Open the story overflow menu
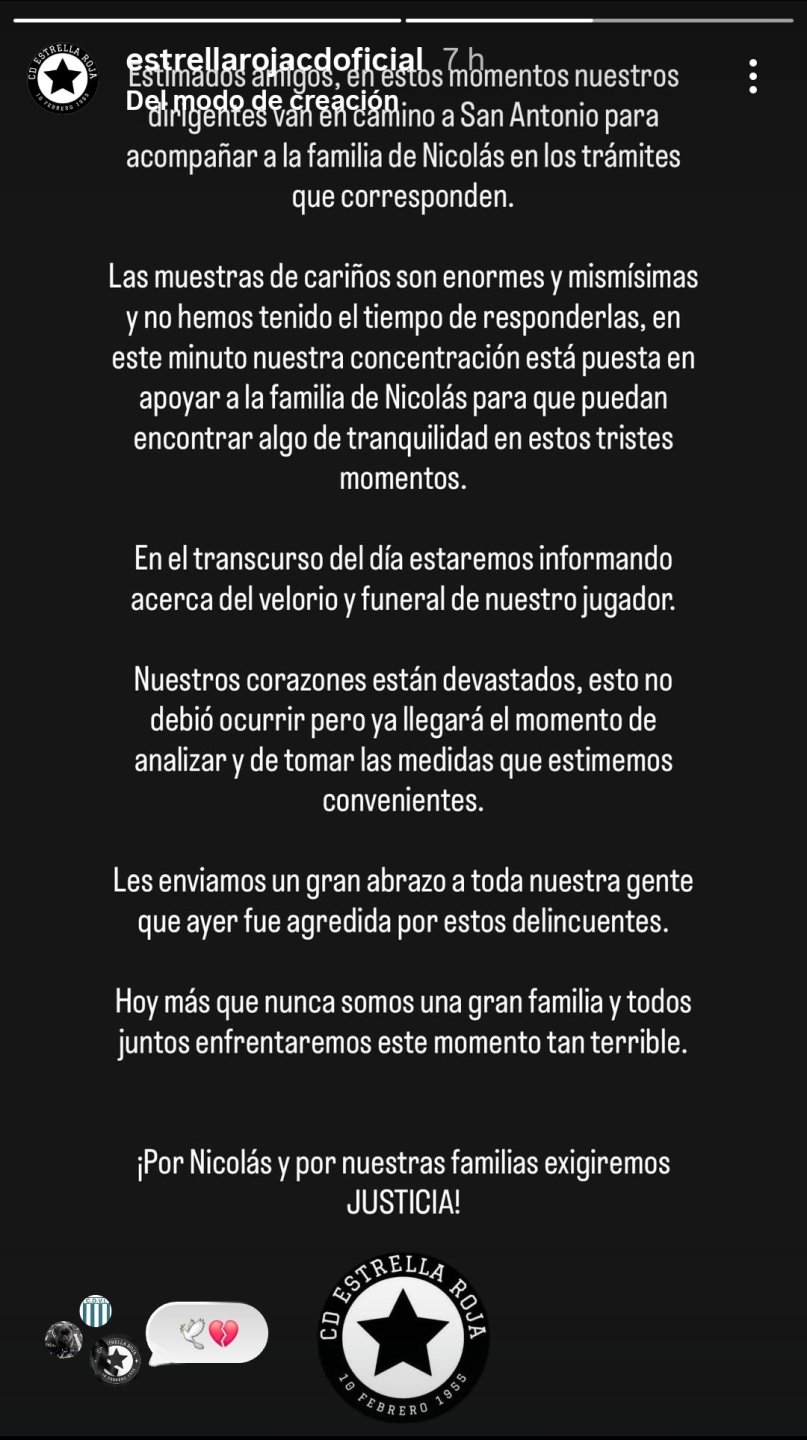Image resolution: width=807 pixels, height=1440 pixels. (x=752, y=77)
